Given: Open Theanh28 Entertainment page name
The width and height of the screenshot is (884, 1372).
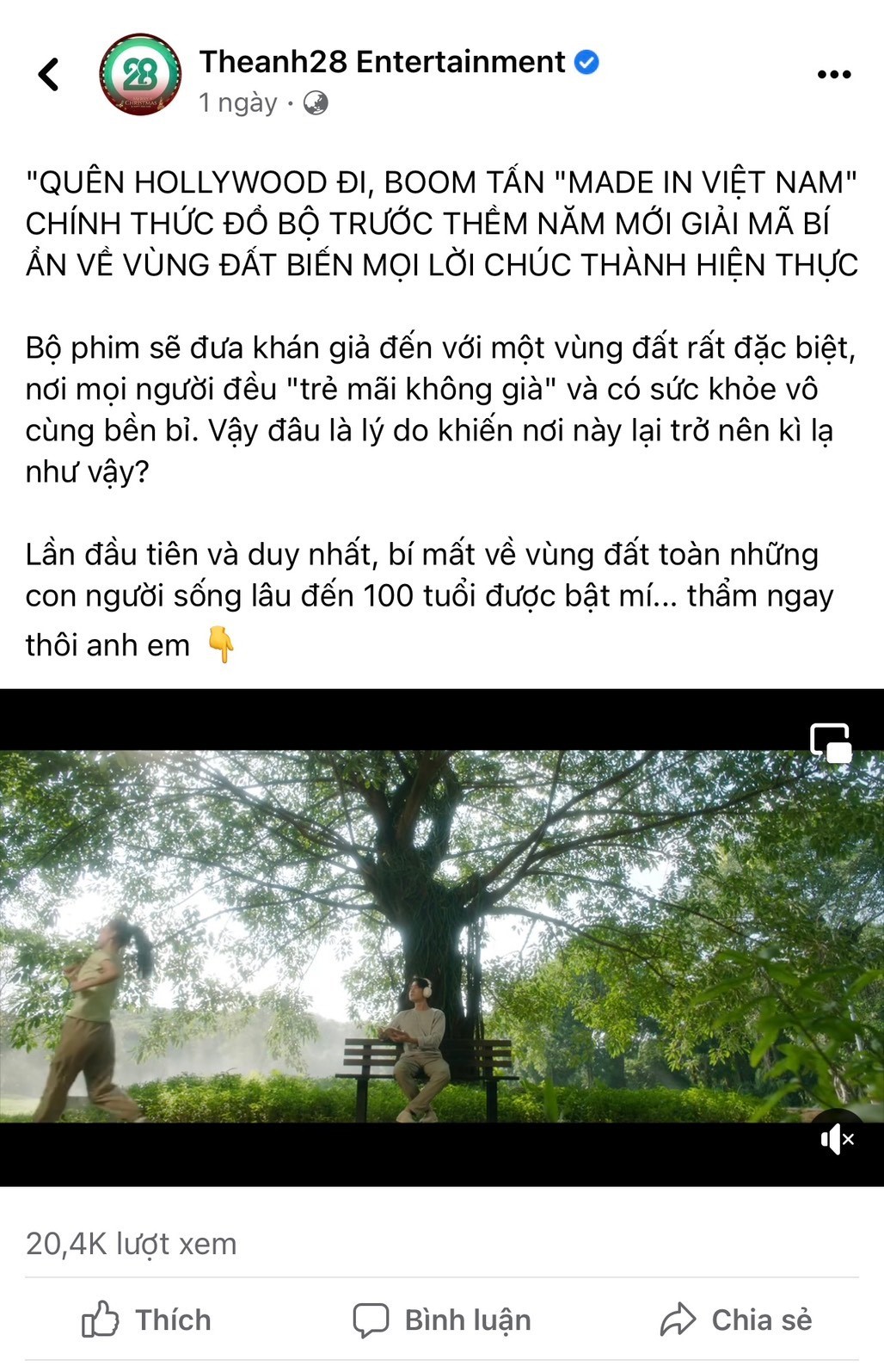Looking at the screenshot, I should pyautogui.click(x=382, y=62).
